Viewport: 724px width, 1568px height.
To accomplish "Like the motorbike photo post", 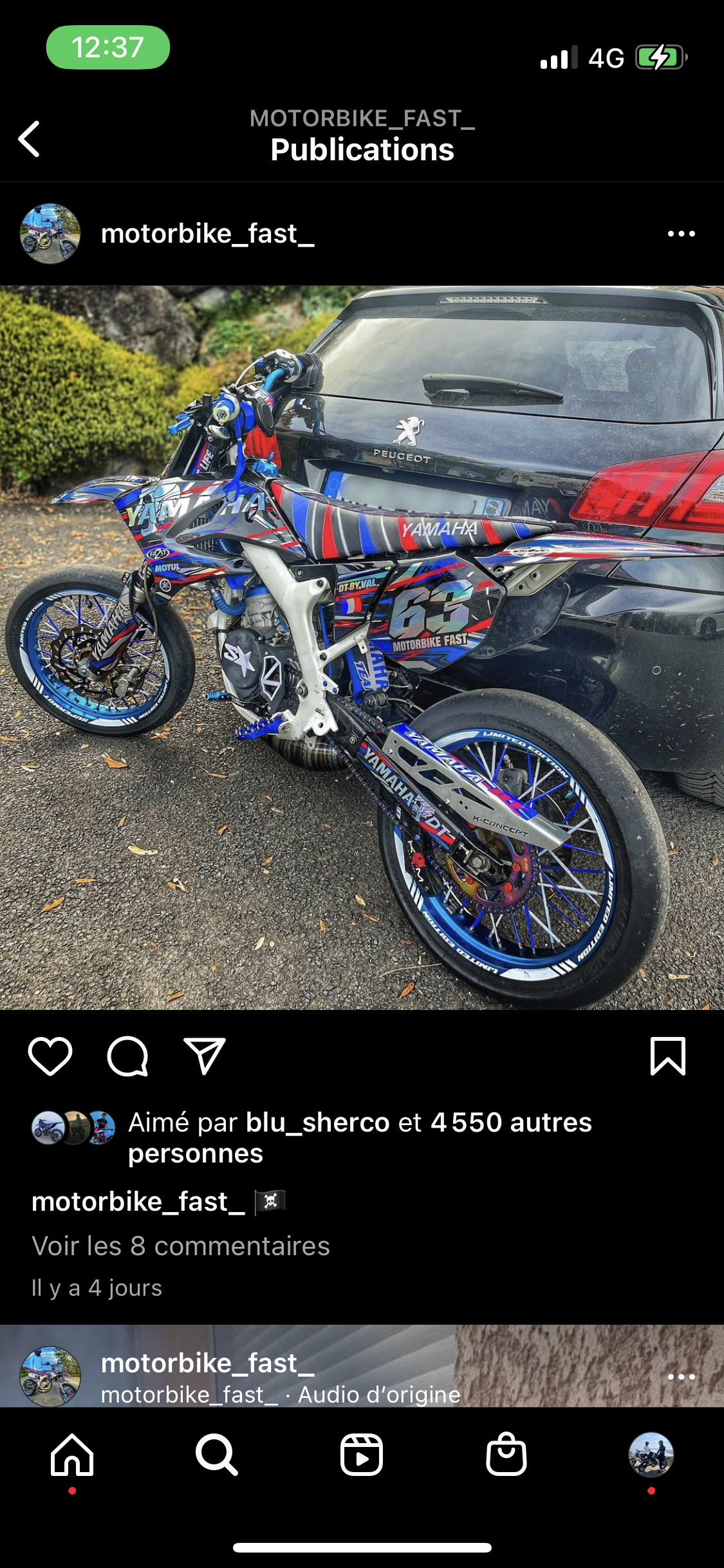I will pyautogui.click(x=50, y=1056).
